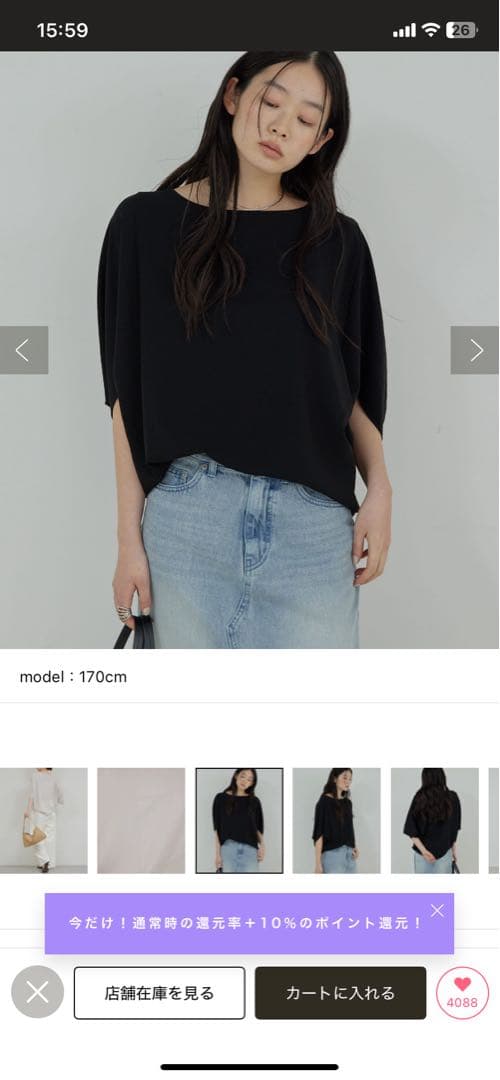
Task: Dismiss the purple point reward banner
Action: tap(437, 911)
